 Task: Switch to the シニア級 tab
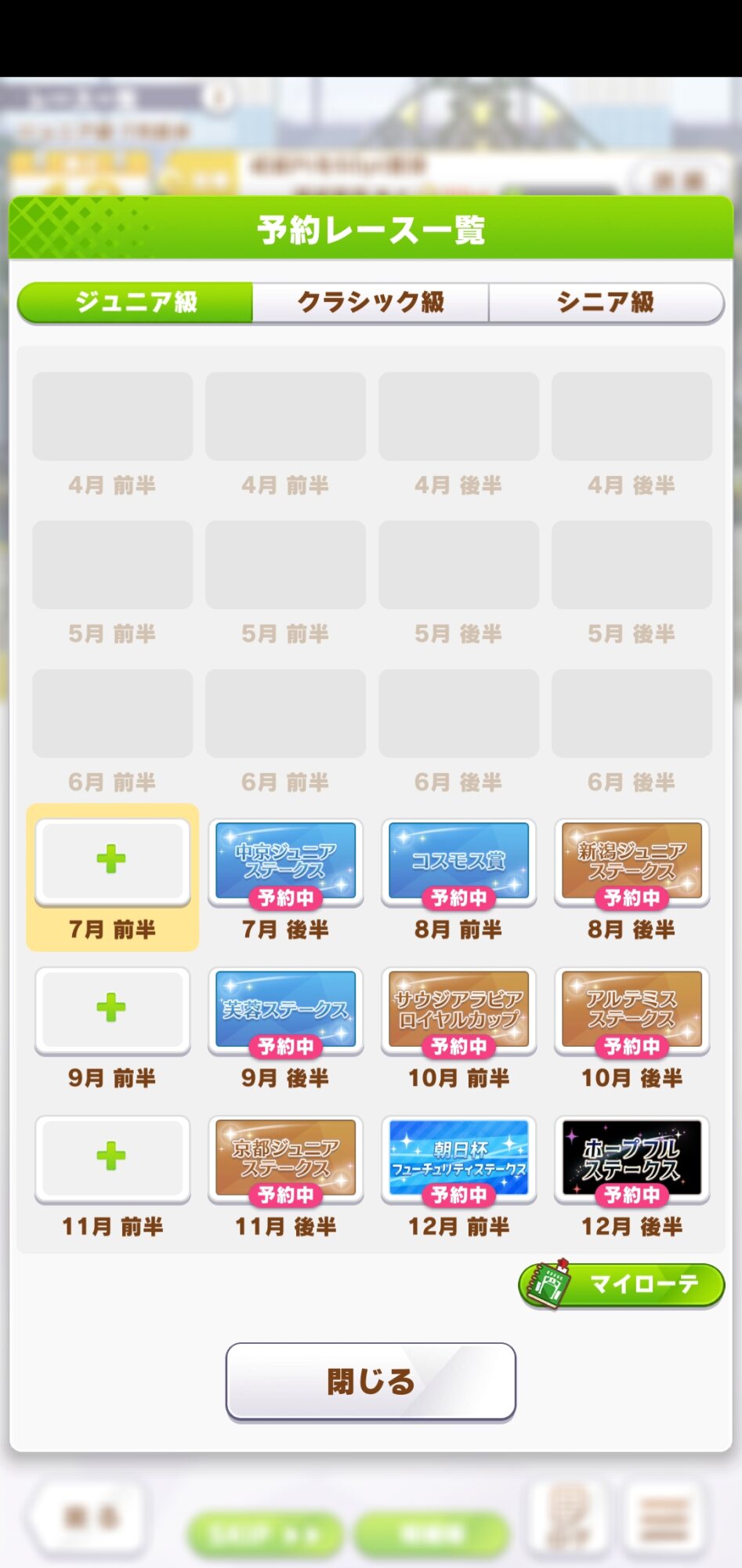606,302
